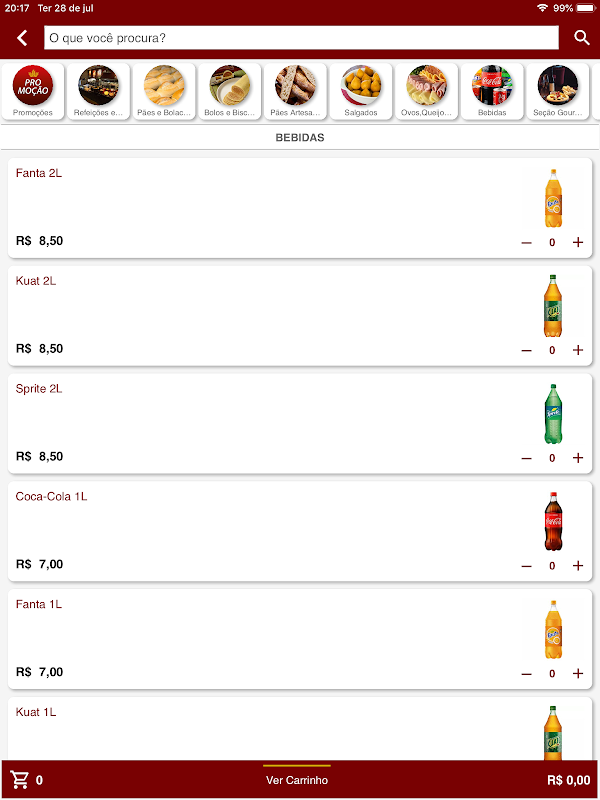The image size is (600, 800).
Task: Decrease Fanta 2L quantity
Action: pos(527,242)
